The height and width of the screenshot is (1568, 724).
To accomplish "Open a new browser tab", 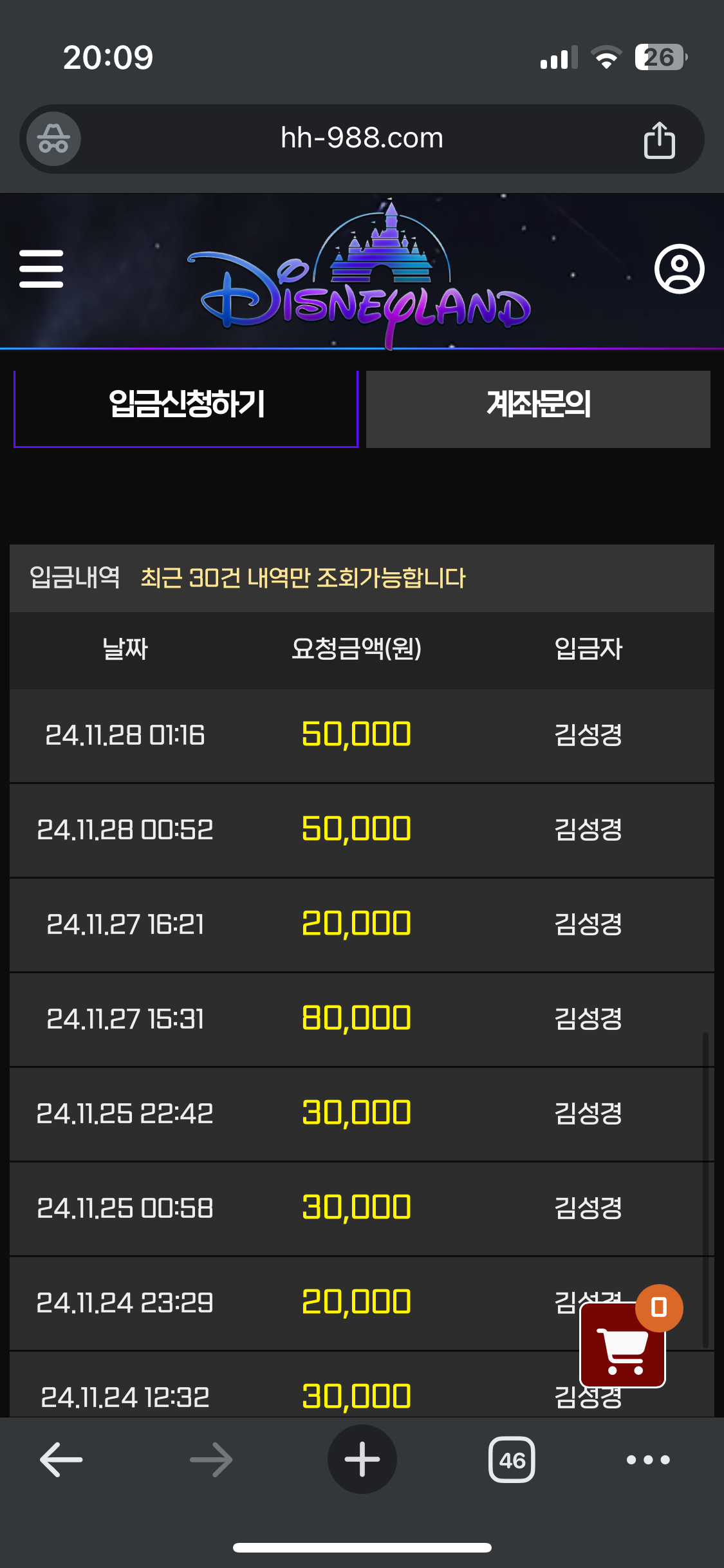I will point(362,1459).
